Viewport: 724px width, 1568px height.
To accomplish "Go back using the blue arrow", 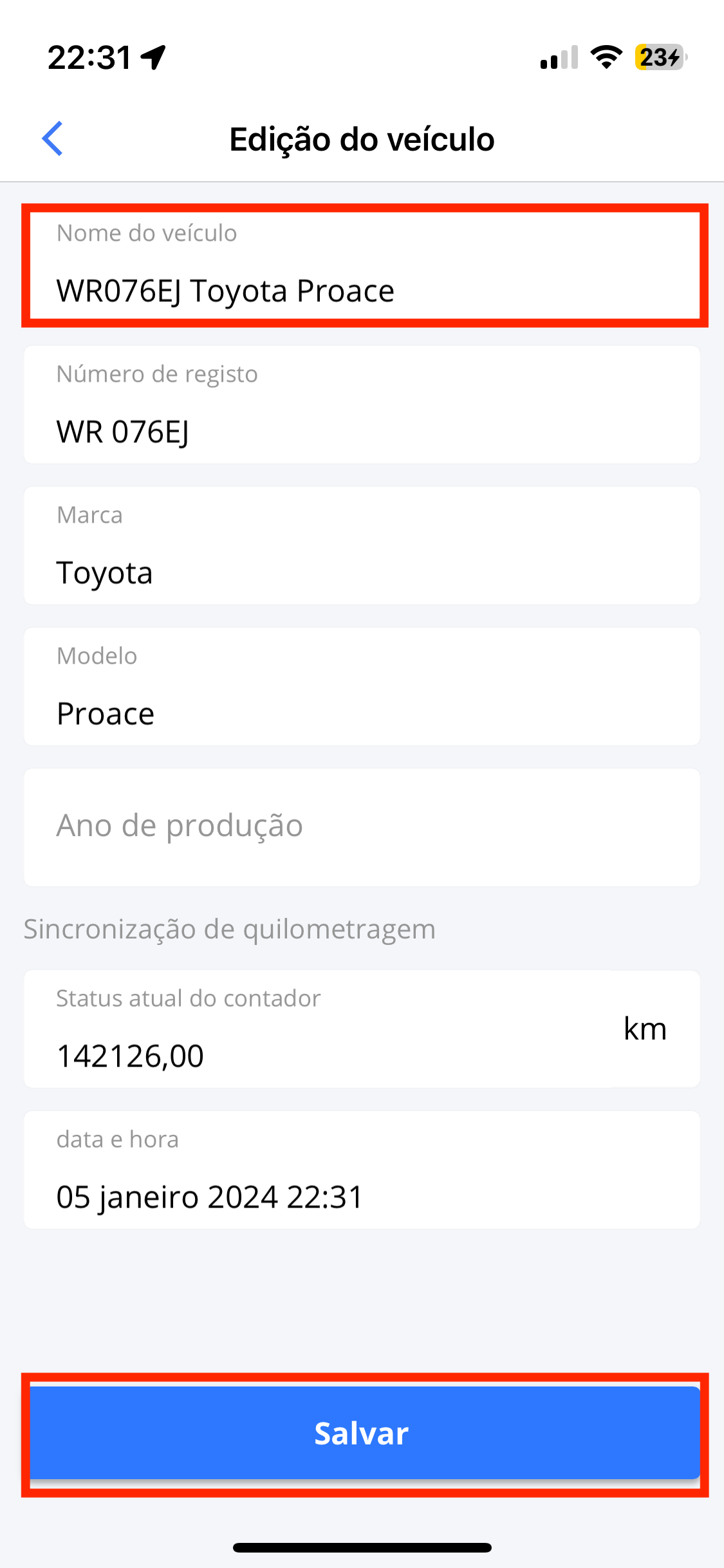I will 52,138.
